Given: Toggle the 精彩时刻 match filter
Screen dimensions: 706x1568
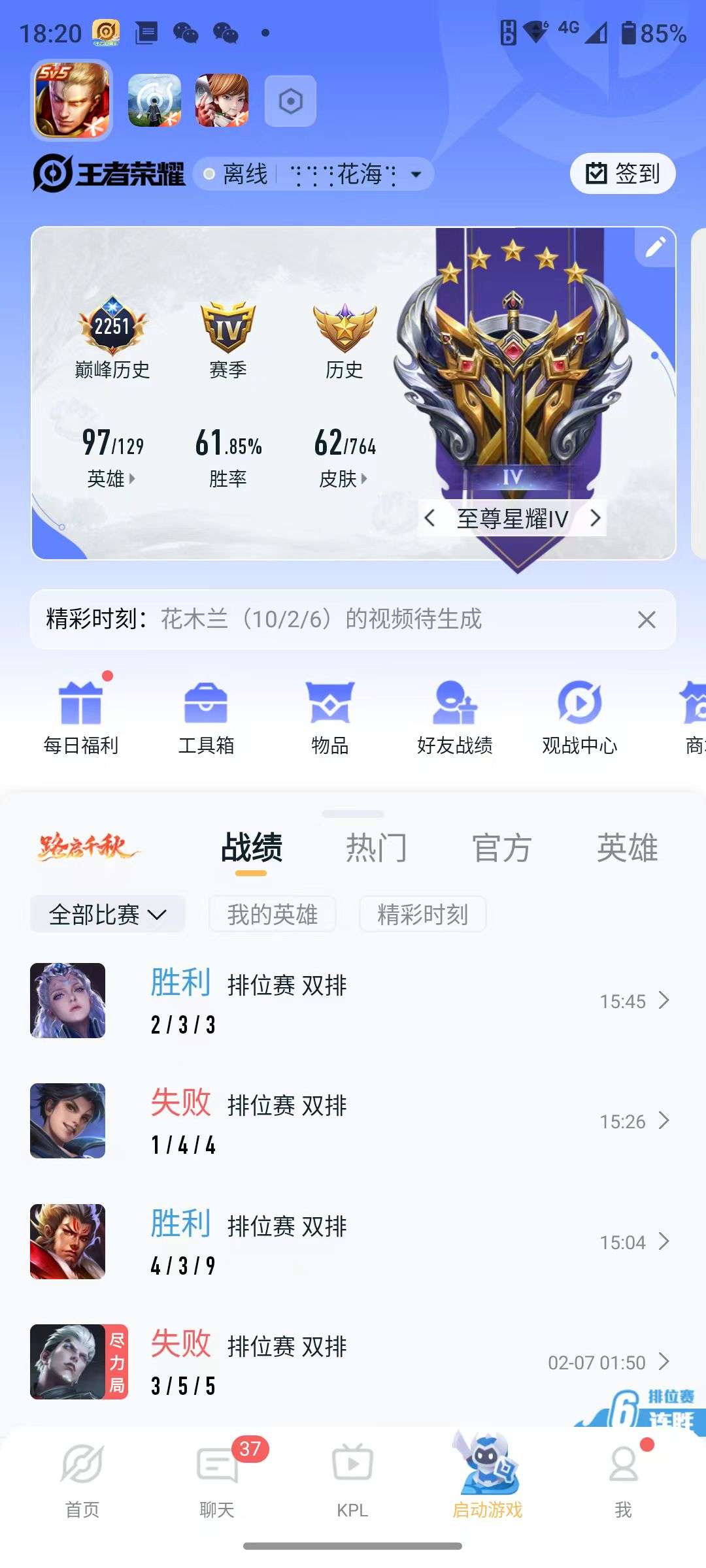Looking at the screenshot, I should 422,914.
